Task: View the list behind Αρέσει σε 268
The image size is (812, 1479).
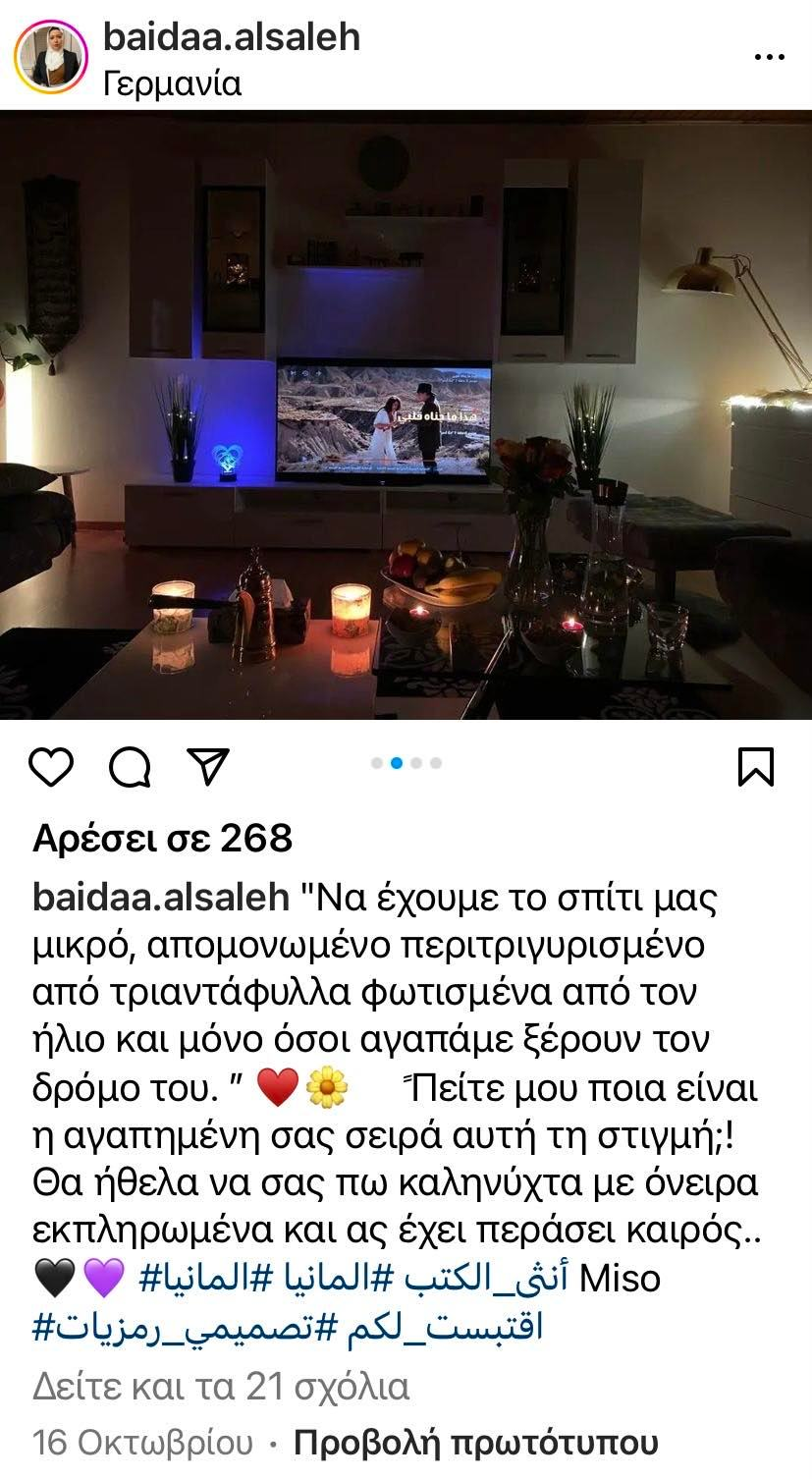Action: pyautogui.click(x=163, y=838)
